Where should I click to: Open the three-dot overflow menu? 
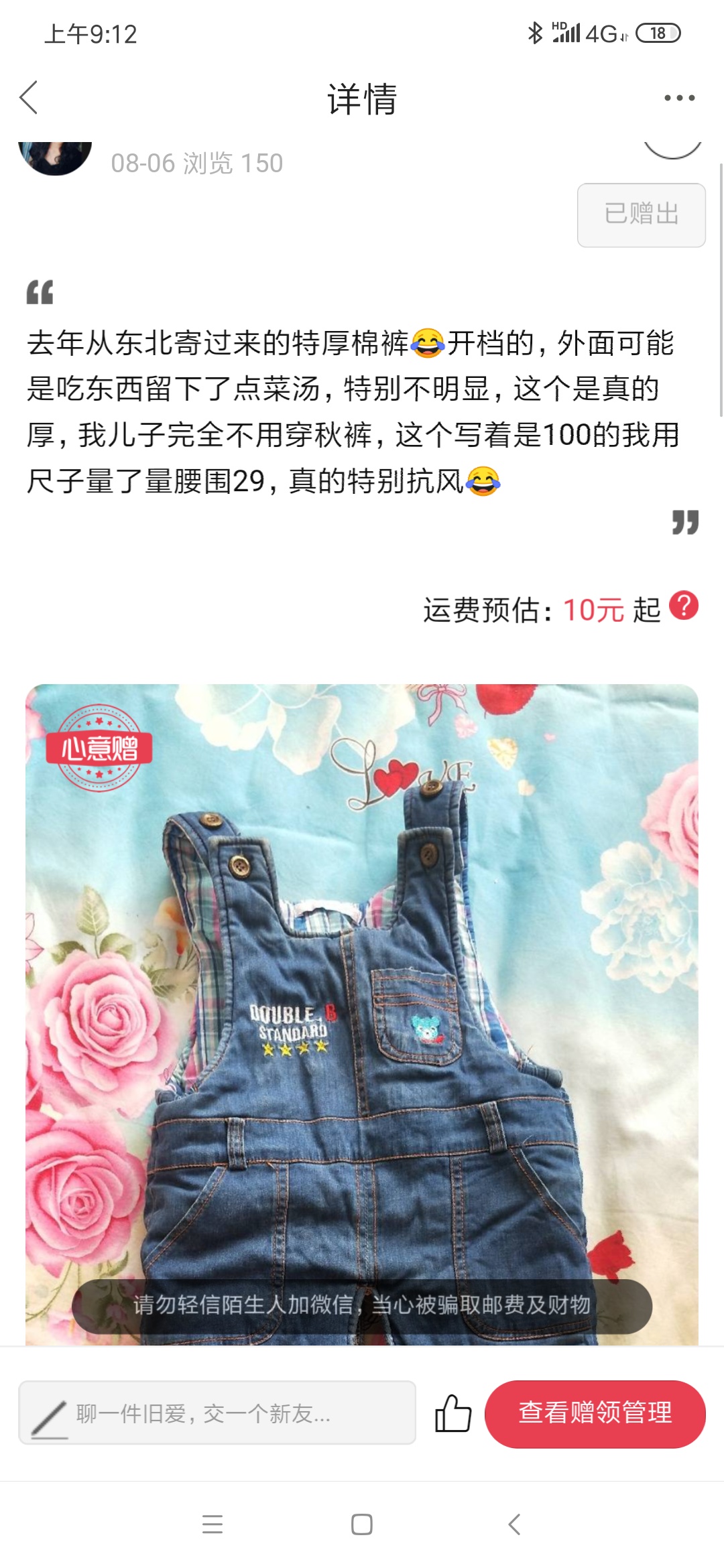click(679, 98)
